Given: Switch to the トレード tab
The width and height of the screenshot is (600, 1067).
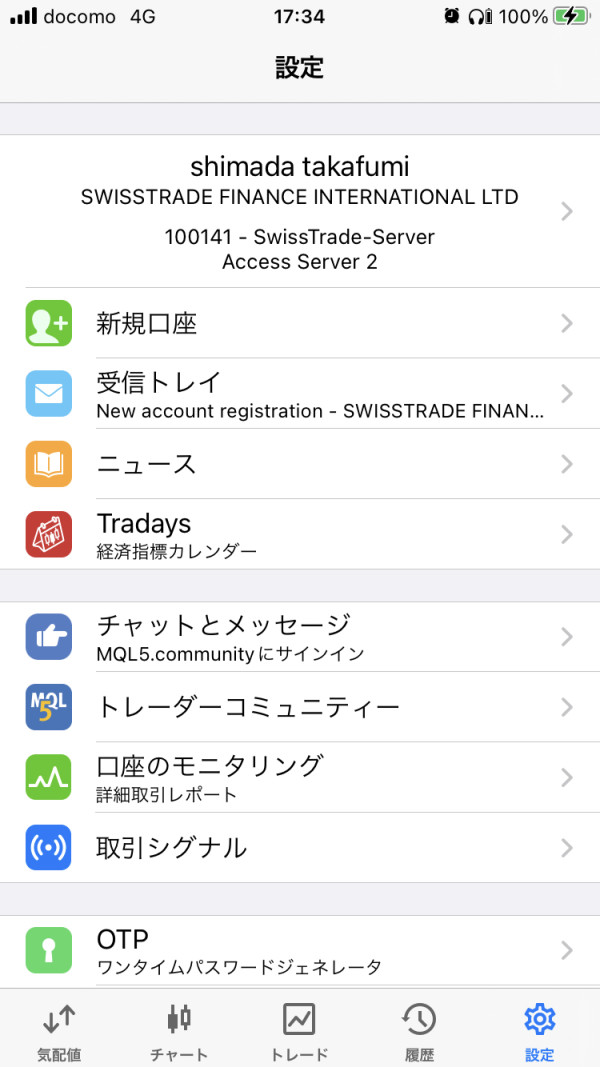Looking at the screenshot, I should 299,1029.
